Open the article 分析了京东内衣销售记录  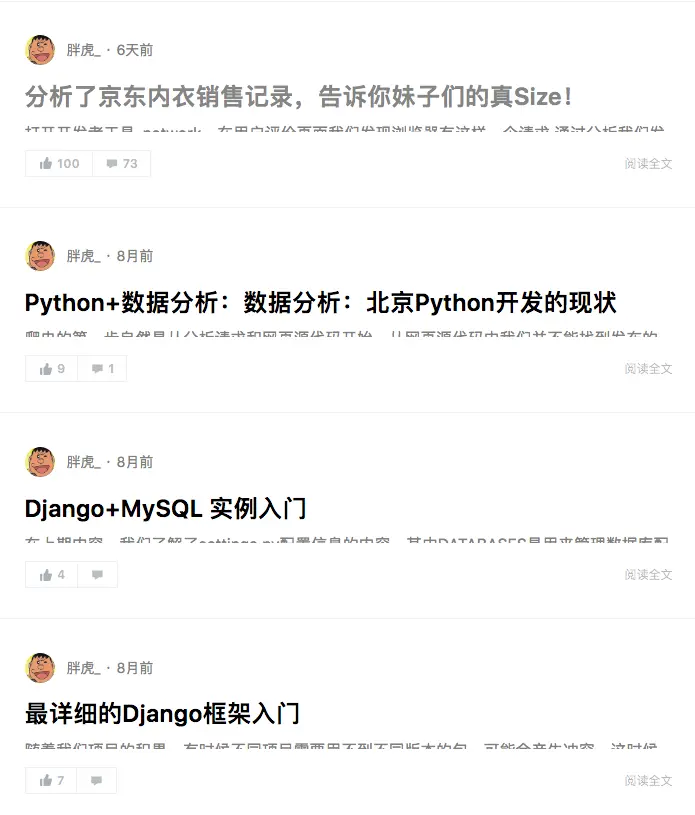point(299,97)
